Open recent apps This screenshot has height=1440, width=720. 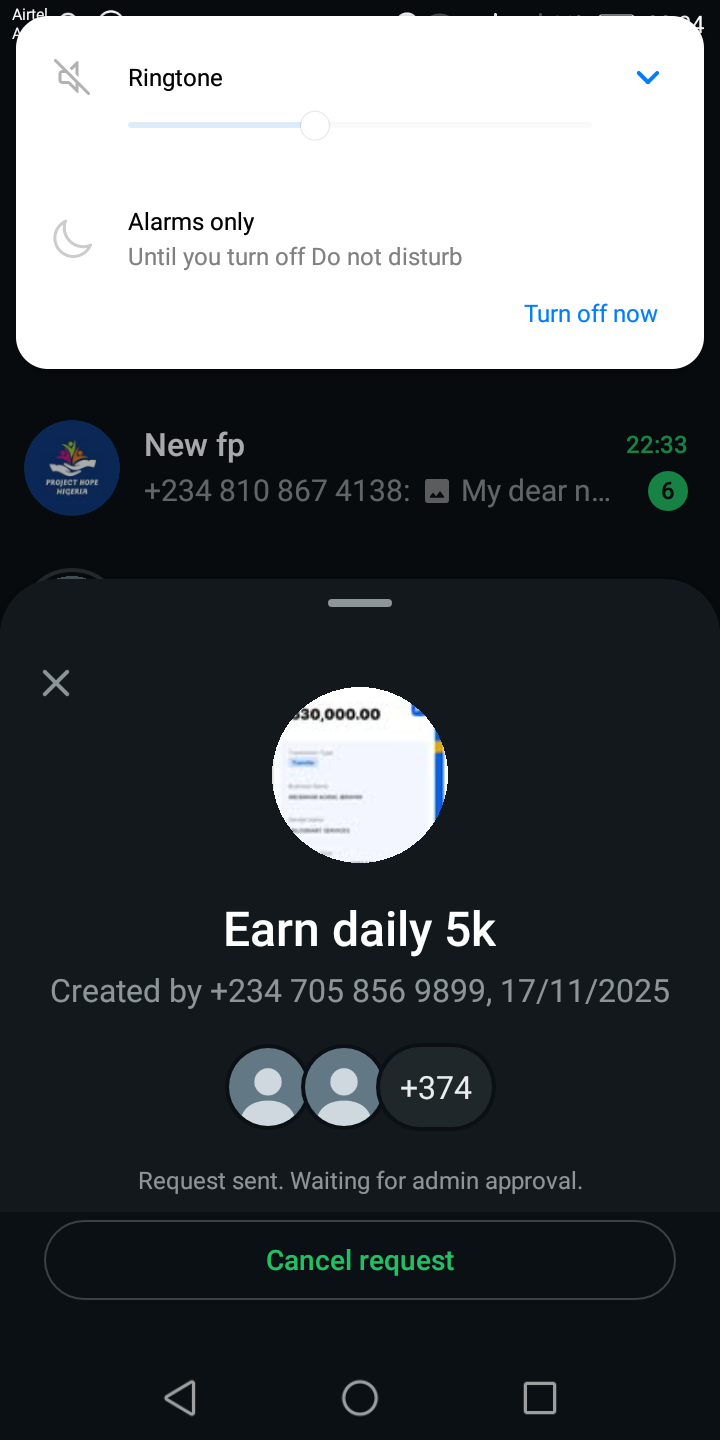(539, 1397)
